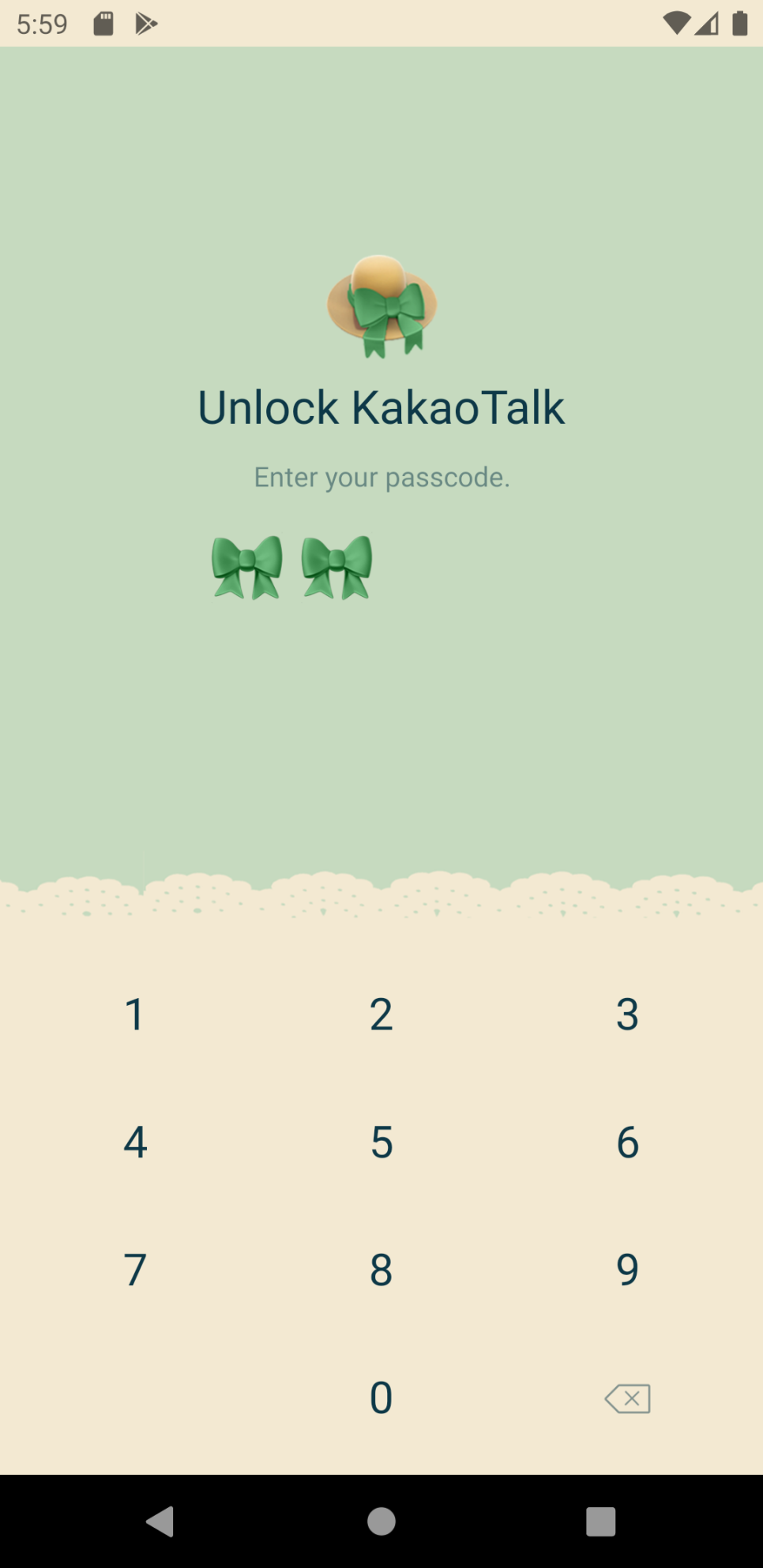Enter 6 as the next passcode digit
763x1568 pixels.
point(627,1142)
